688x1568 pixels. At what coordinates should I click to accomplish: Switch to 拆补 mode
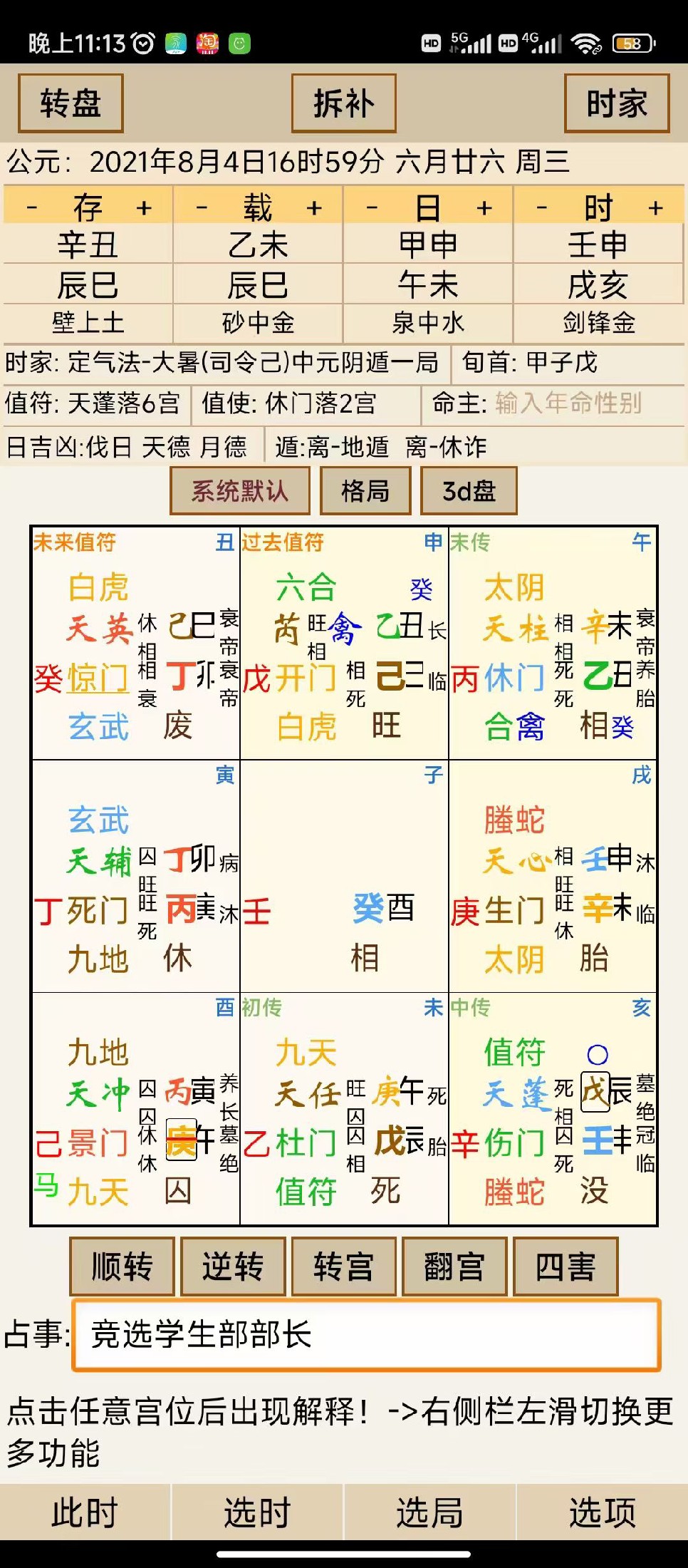[x=344, y=103]
